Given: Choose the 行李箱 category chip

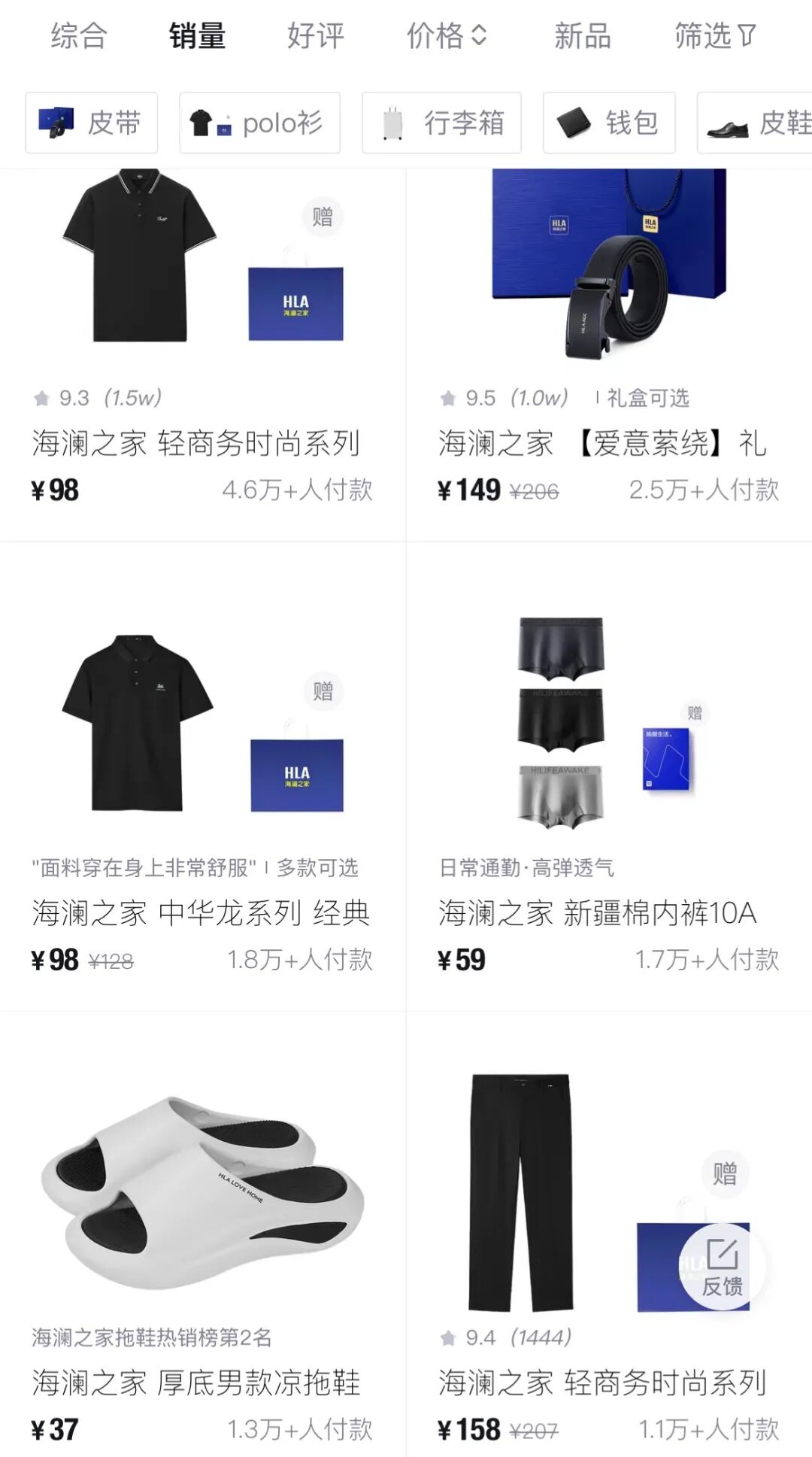Looking at the screenshot, I should tap(441, 123).
